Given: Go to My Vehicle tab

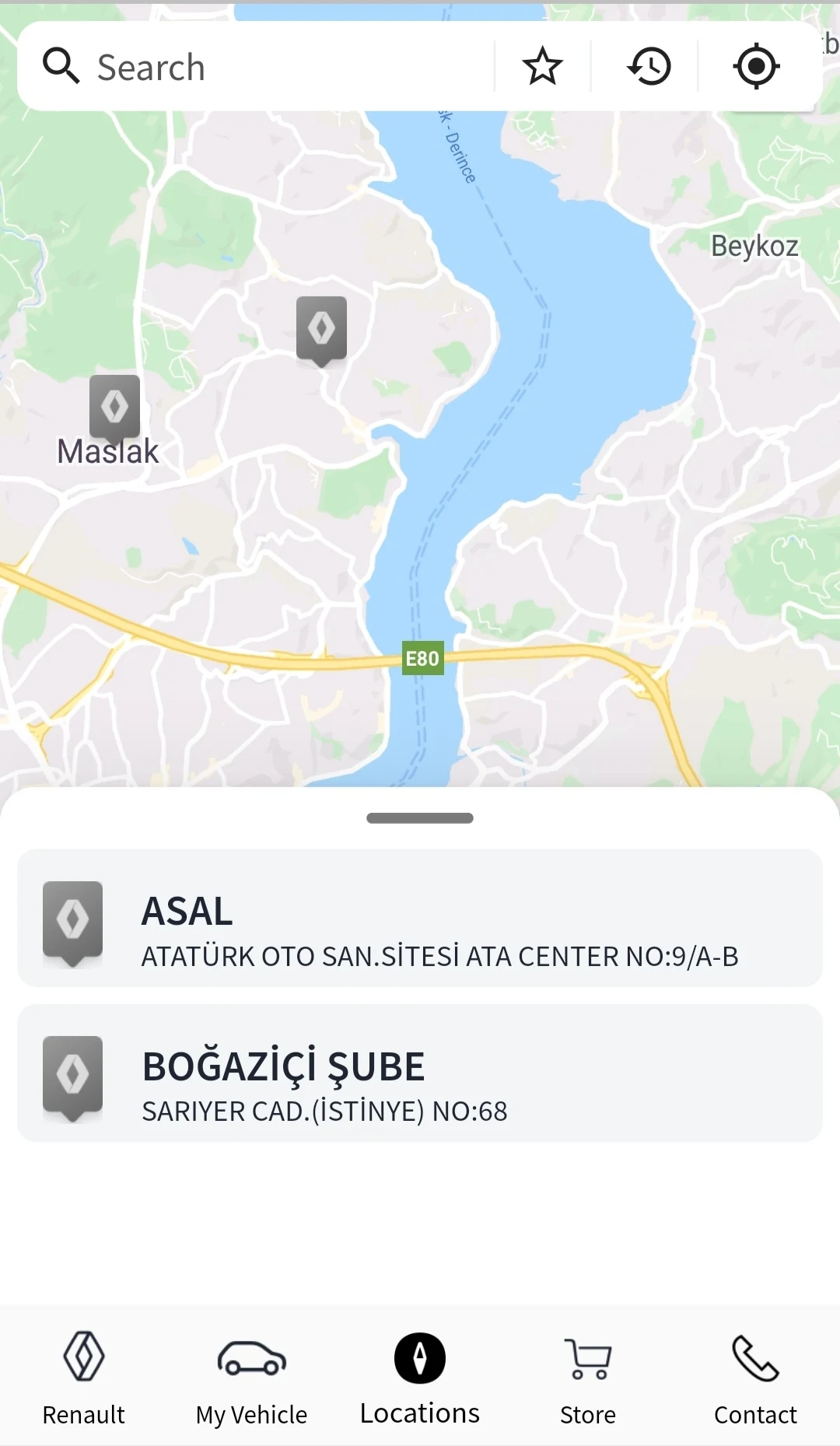Looking at the screenshot, I should click(x=252, y=1378).
